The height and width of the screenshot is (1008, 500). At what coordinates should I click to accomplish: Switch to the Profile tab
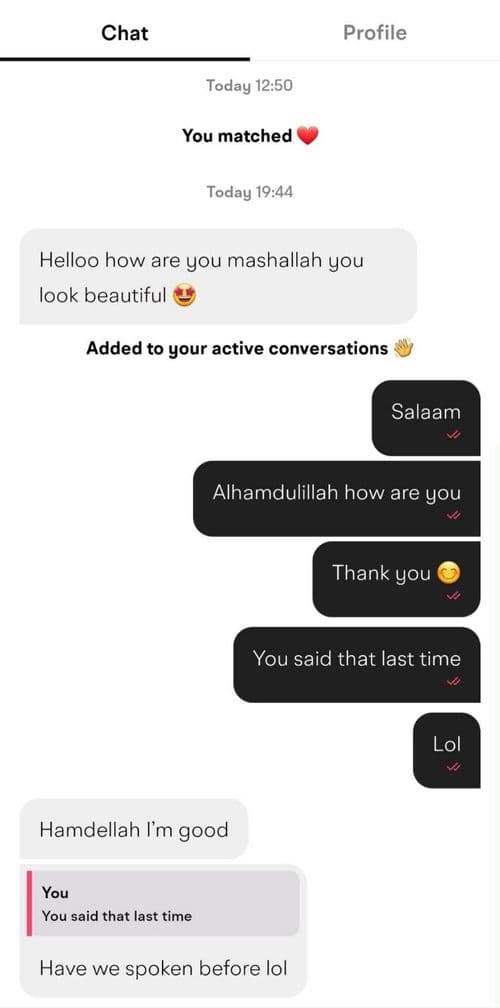pyautogui.click(x=375, y=32)
